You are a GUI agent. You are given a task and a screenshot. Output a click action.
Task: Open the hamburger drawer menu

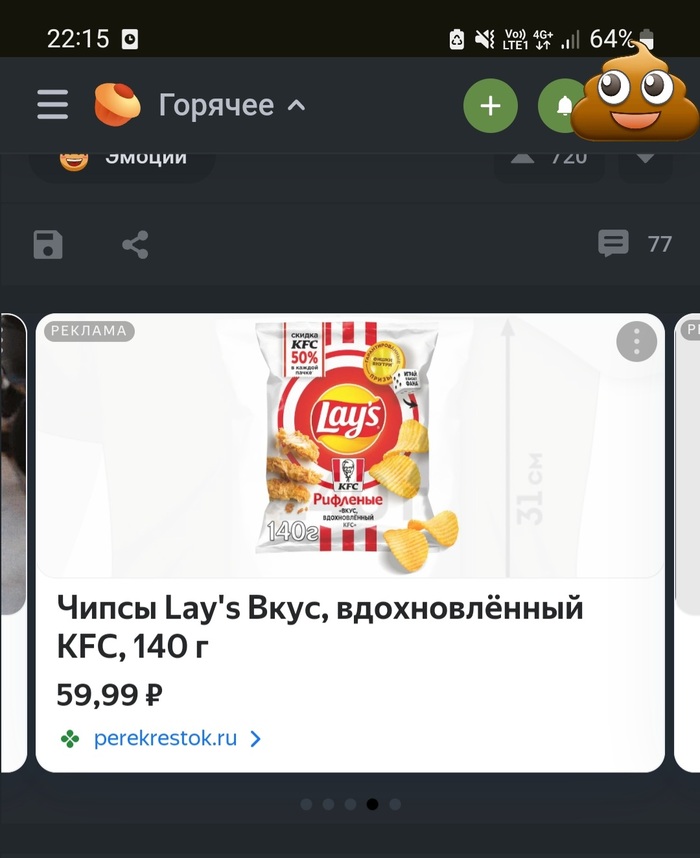[52, 105]
